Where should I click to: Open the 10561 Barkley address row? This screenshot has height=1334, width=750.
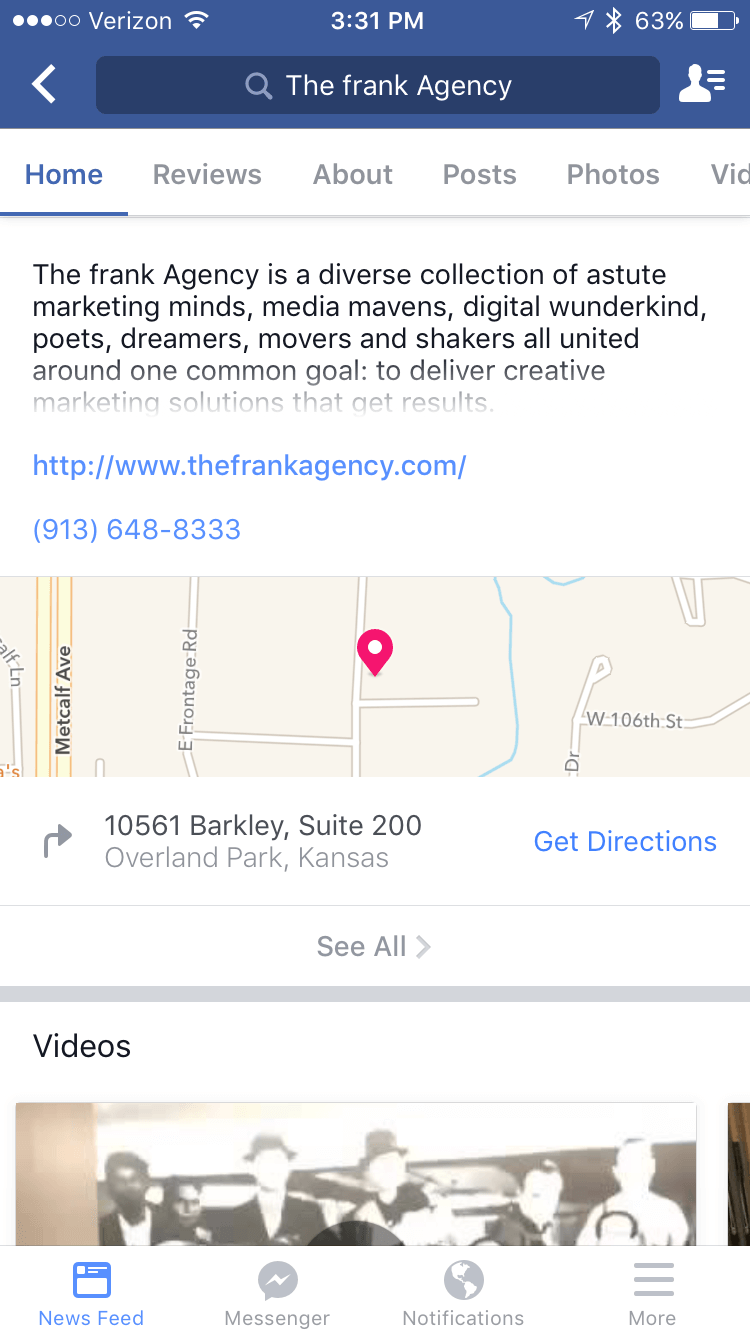pos(375,841)
